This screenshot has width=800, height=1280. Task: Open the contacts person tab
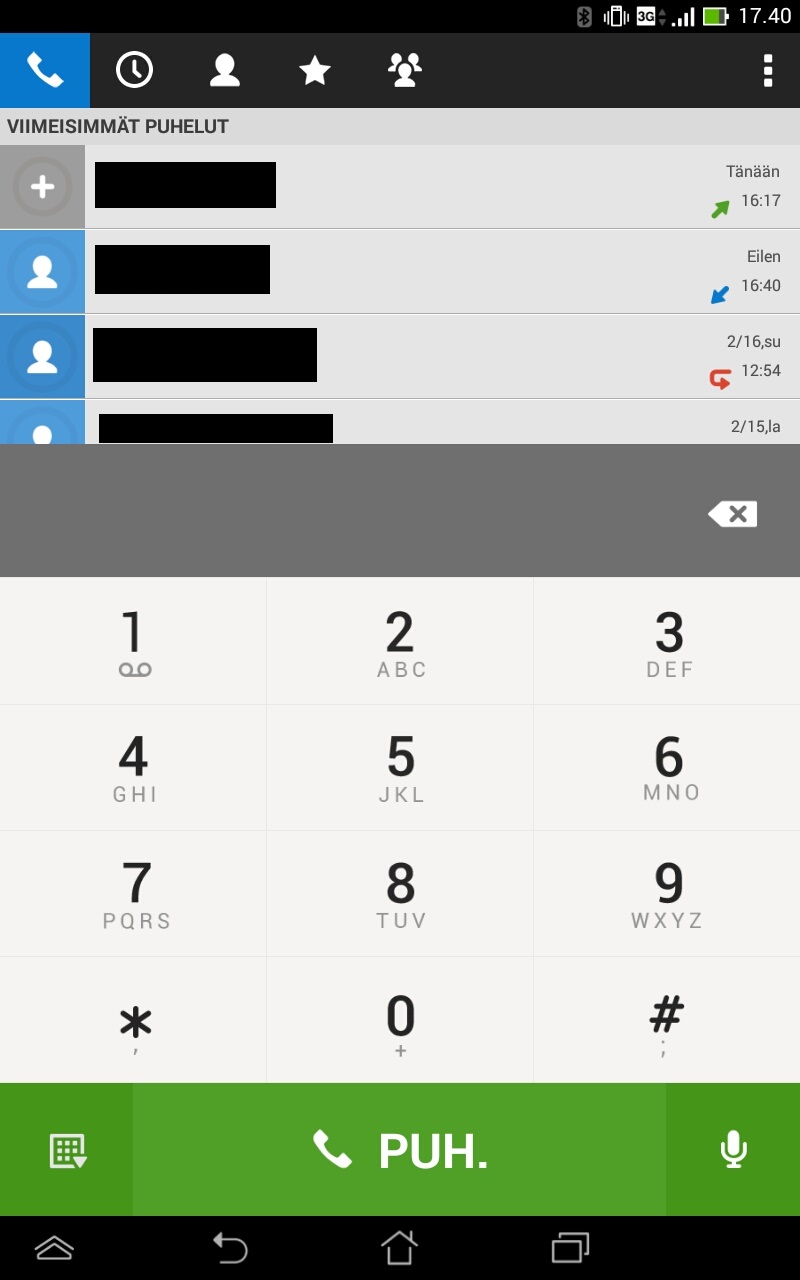tap(224, 70)
